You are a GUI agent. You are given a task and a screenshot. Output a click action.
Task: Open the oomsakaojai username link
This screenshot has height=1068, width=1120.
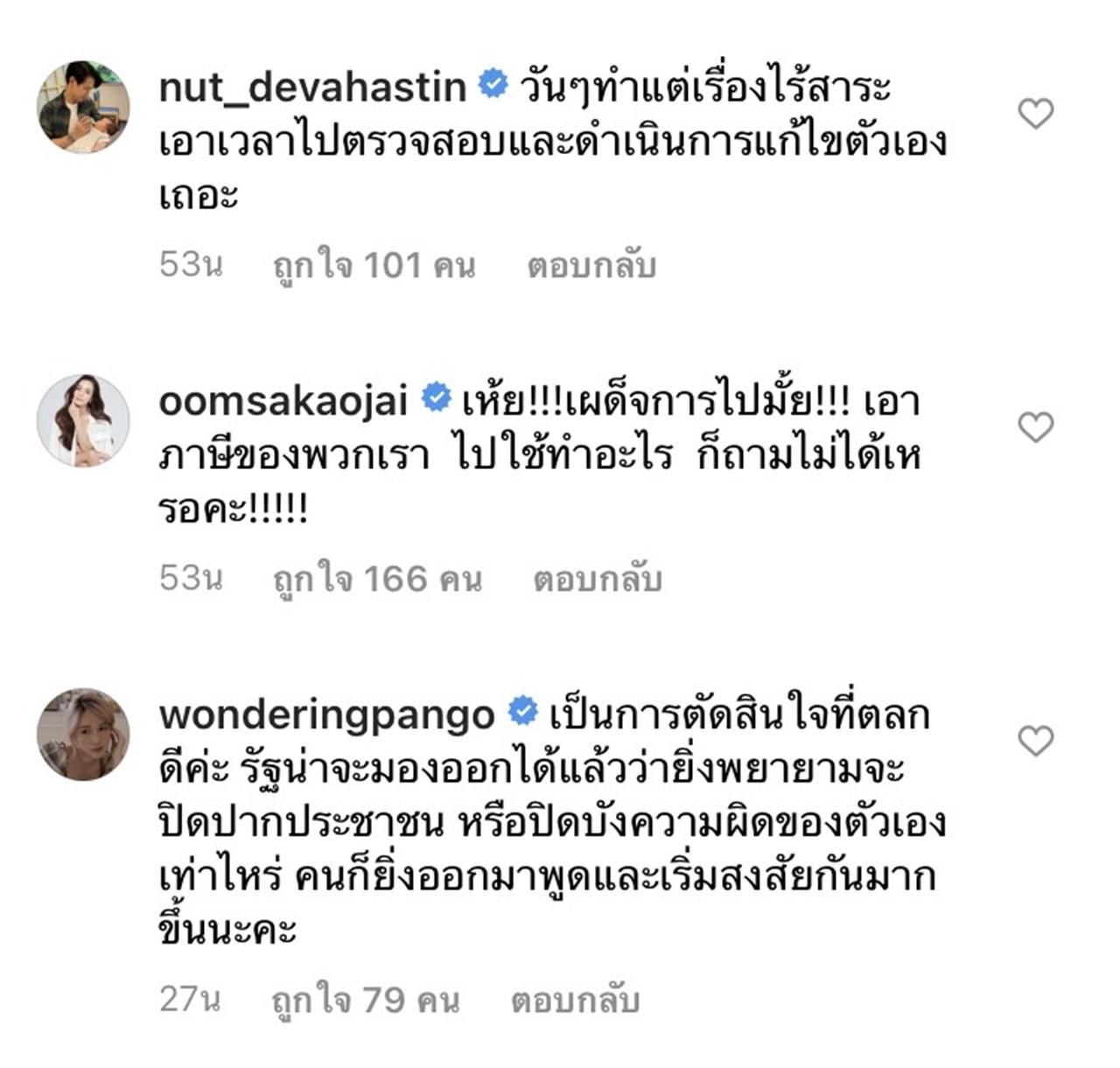point(283,400)
